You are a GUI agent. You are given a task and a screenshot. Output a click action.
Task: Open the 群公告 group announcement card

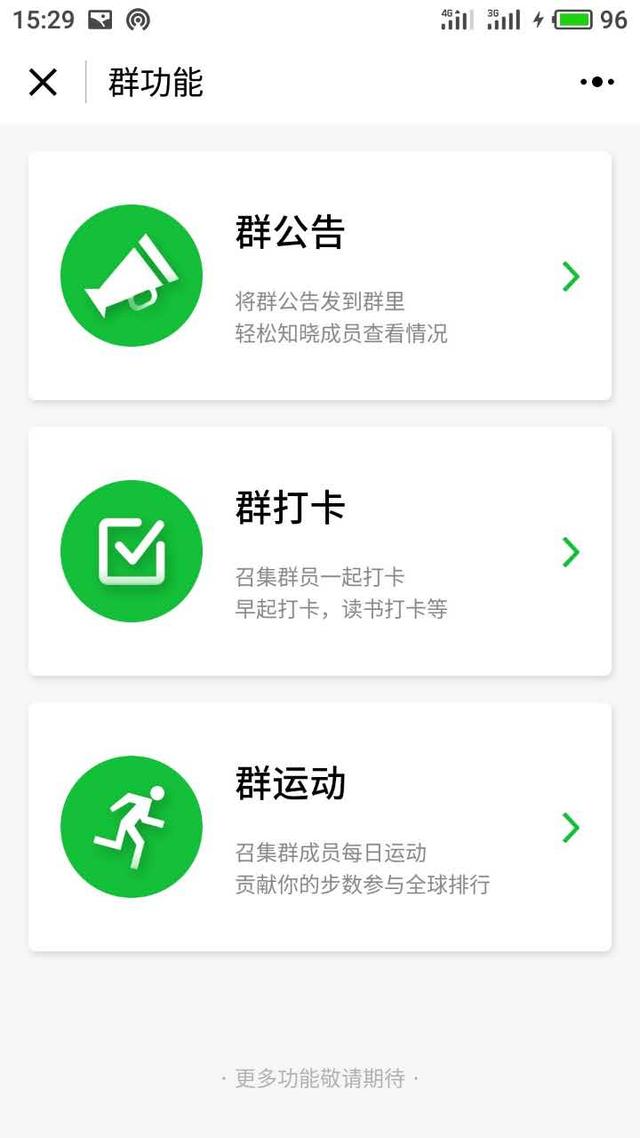click(320, 276)
